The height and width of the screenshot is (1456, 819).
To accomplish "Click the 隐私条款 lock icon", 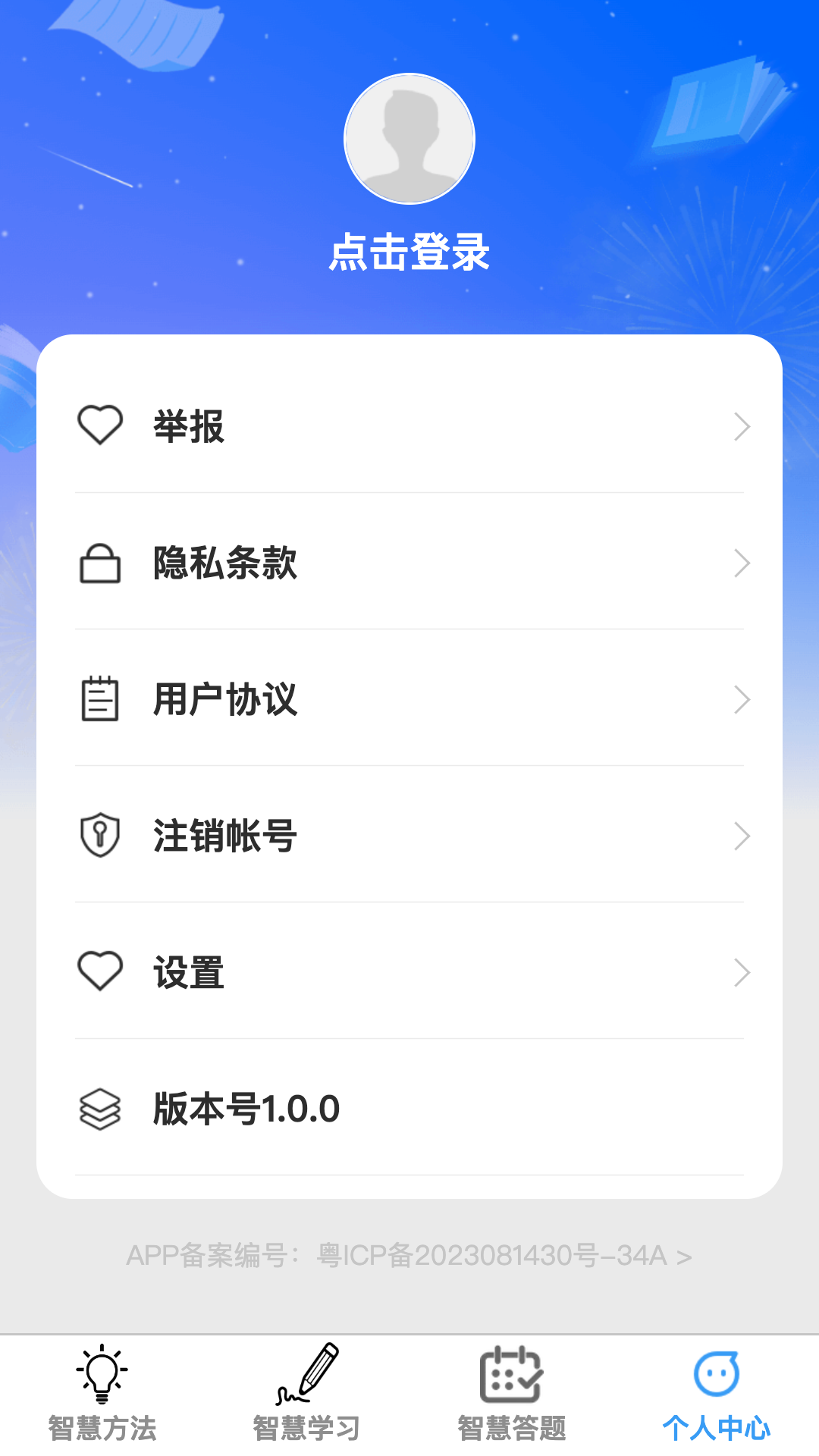I will point(101,563).
